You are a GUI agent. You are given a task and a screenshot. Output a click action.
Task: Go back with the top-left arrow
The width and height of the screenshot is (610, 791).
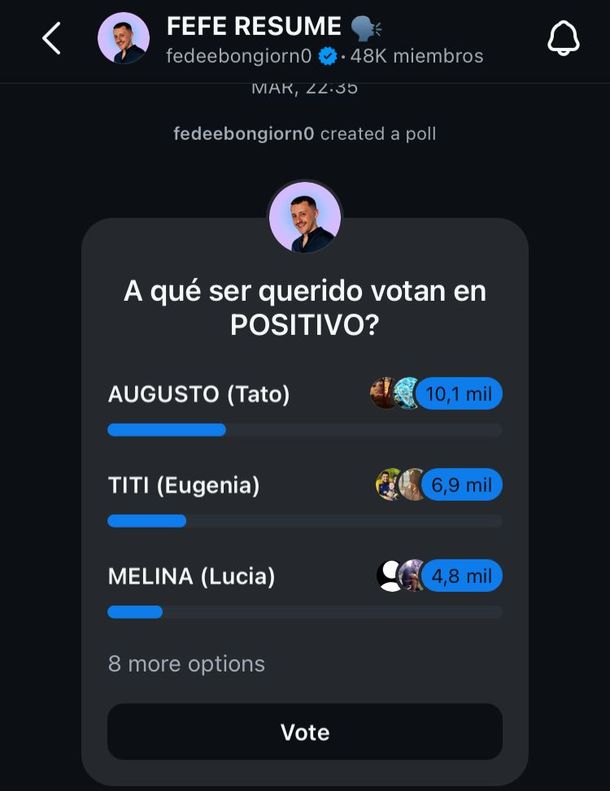point(52,39)
